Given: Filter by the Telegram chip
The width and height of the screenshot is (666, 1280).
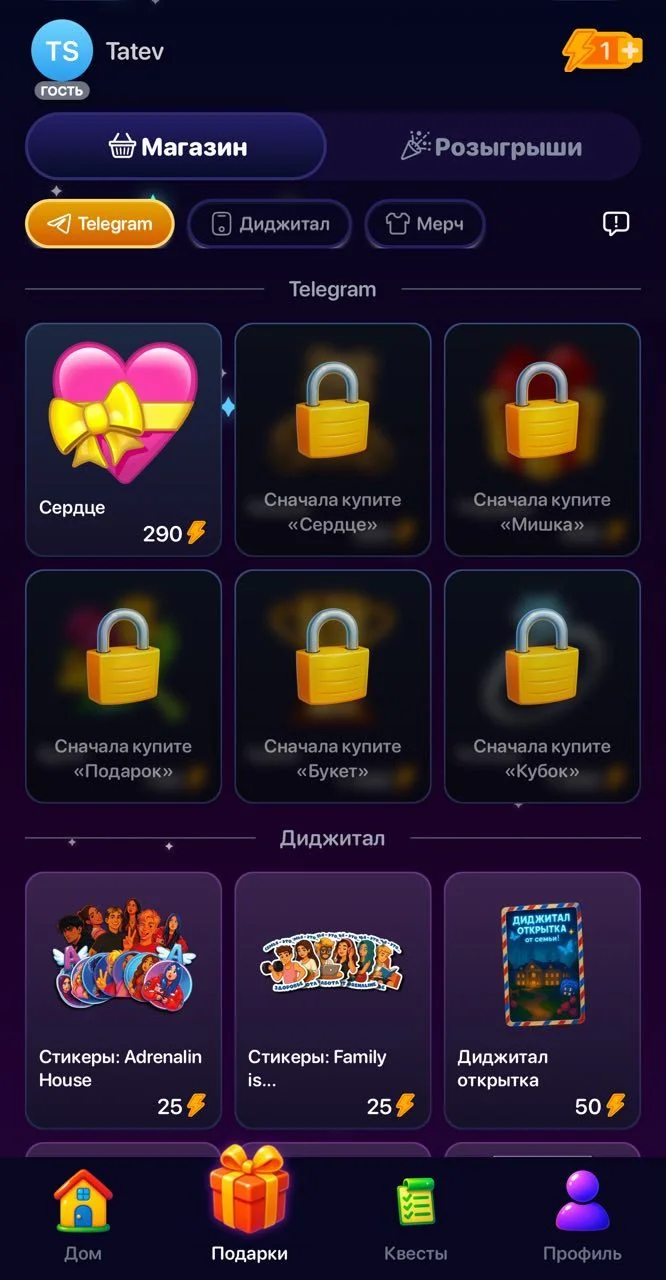Looking at the screenshot, I should click(100, 223).
